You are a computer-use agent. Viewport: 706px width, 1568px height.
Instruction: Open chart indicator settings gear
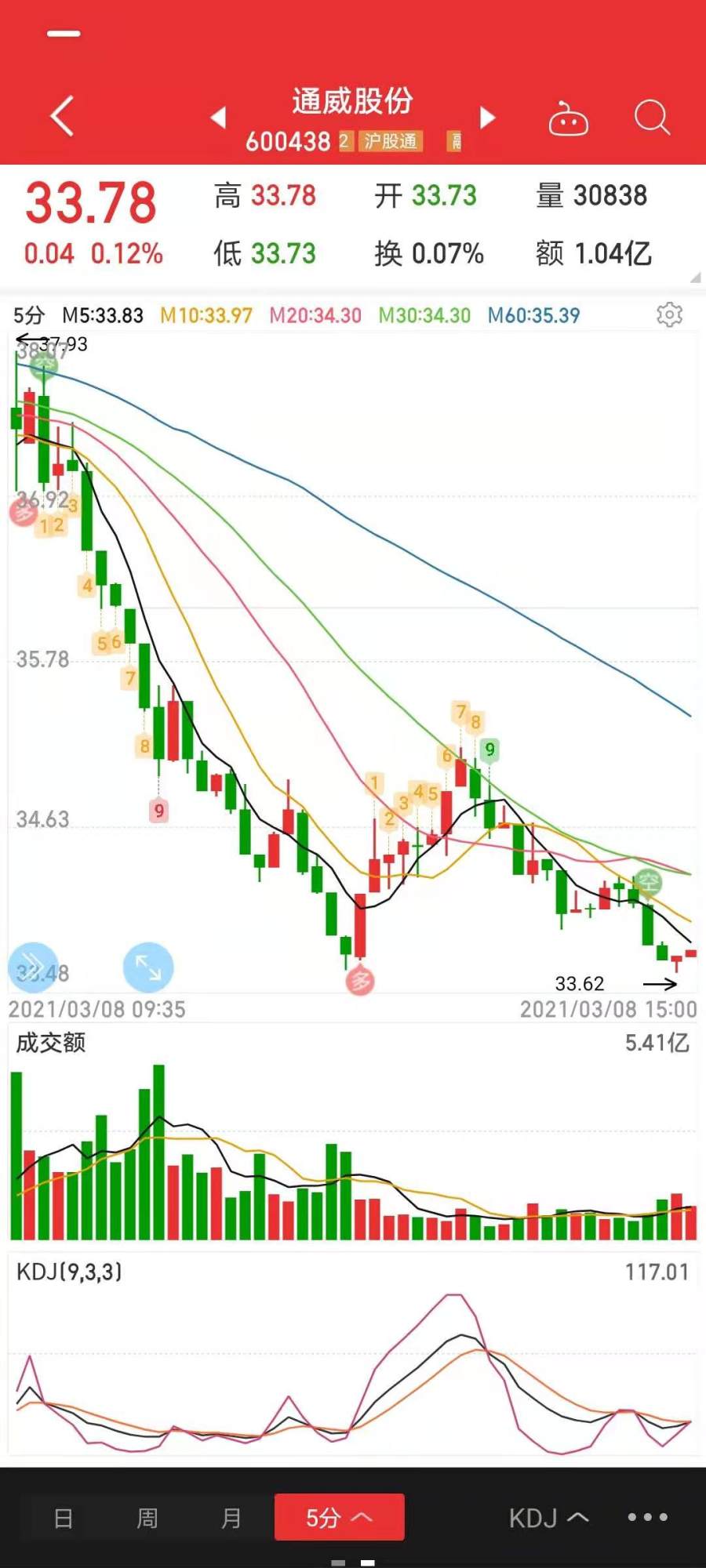tap(669, 315)
